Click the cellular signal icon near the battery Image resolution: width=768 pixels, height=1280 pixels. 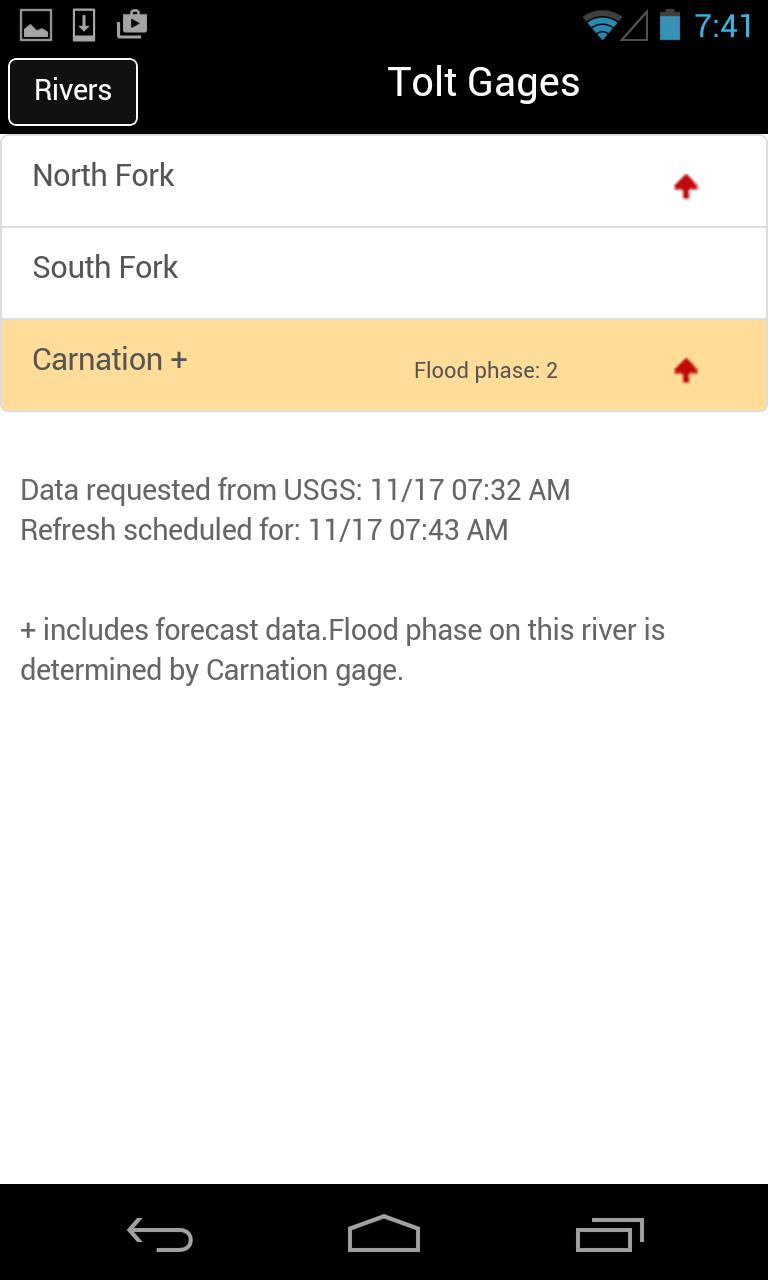(x=636, y=25)
